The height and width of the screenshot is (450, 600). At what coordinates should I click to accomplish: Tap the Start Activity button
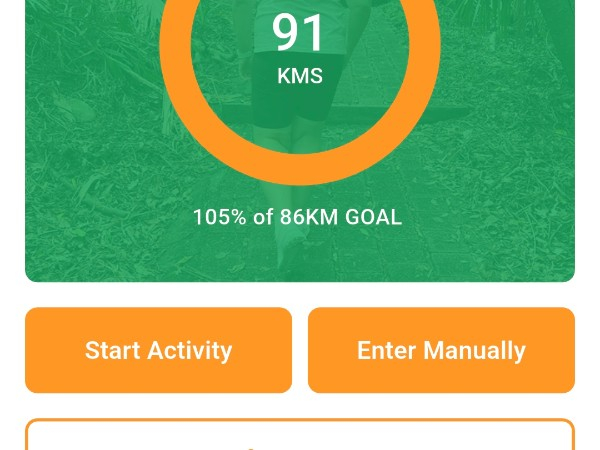[x=158, y=350]
